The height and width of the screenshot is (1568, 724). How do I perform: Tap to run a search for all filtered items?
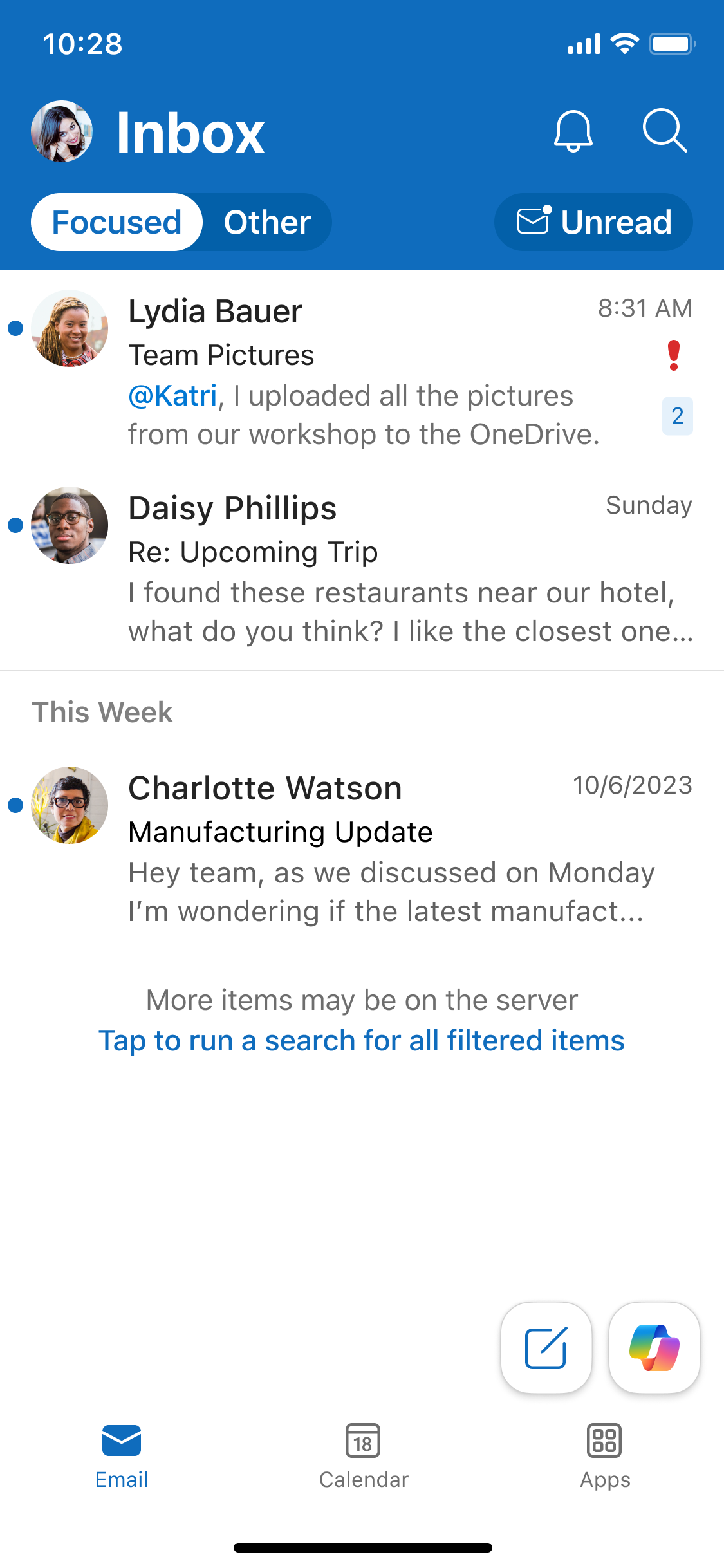click(x=361, y=1040)
